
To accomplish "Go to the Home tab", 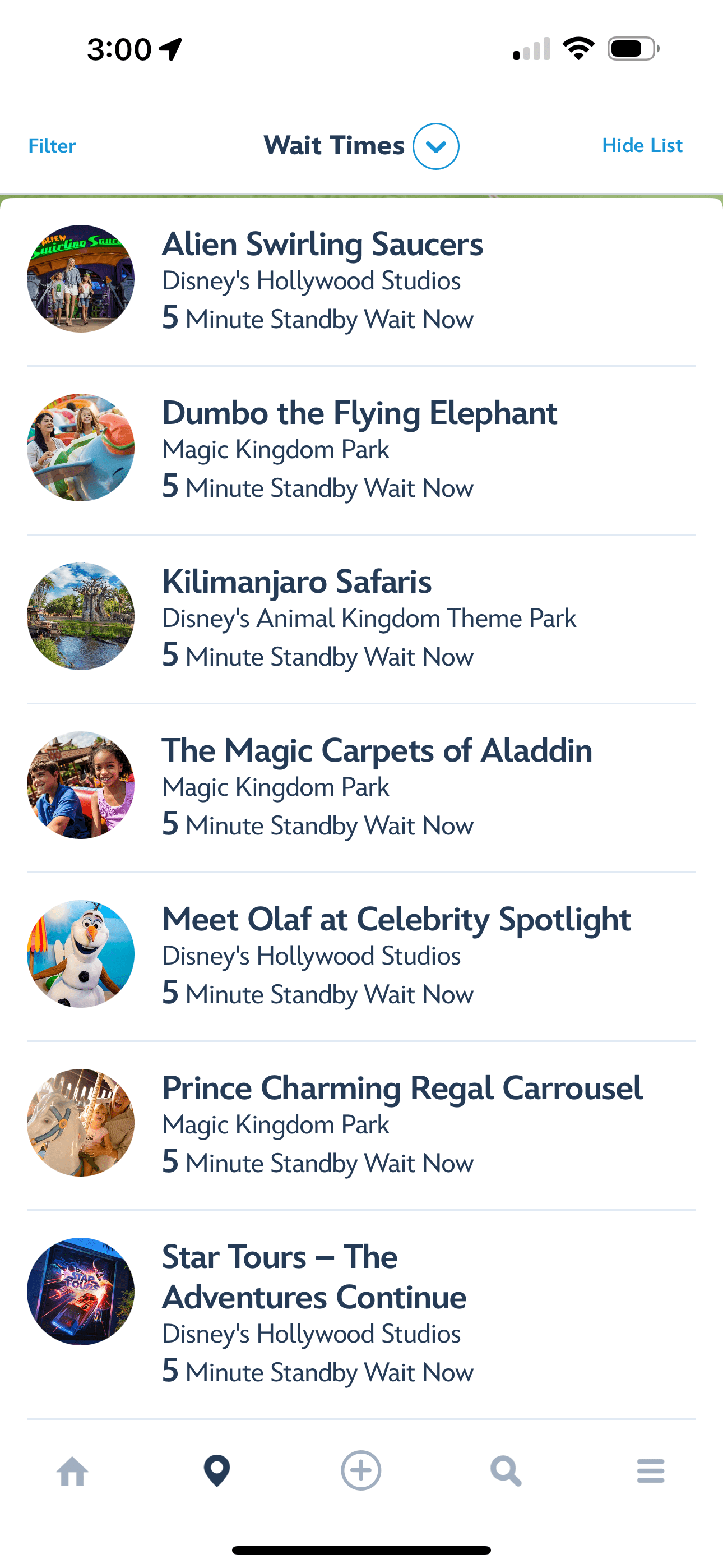I will click(x=72, y=1472).
